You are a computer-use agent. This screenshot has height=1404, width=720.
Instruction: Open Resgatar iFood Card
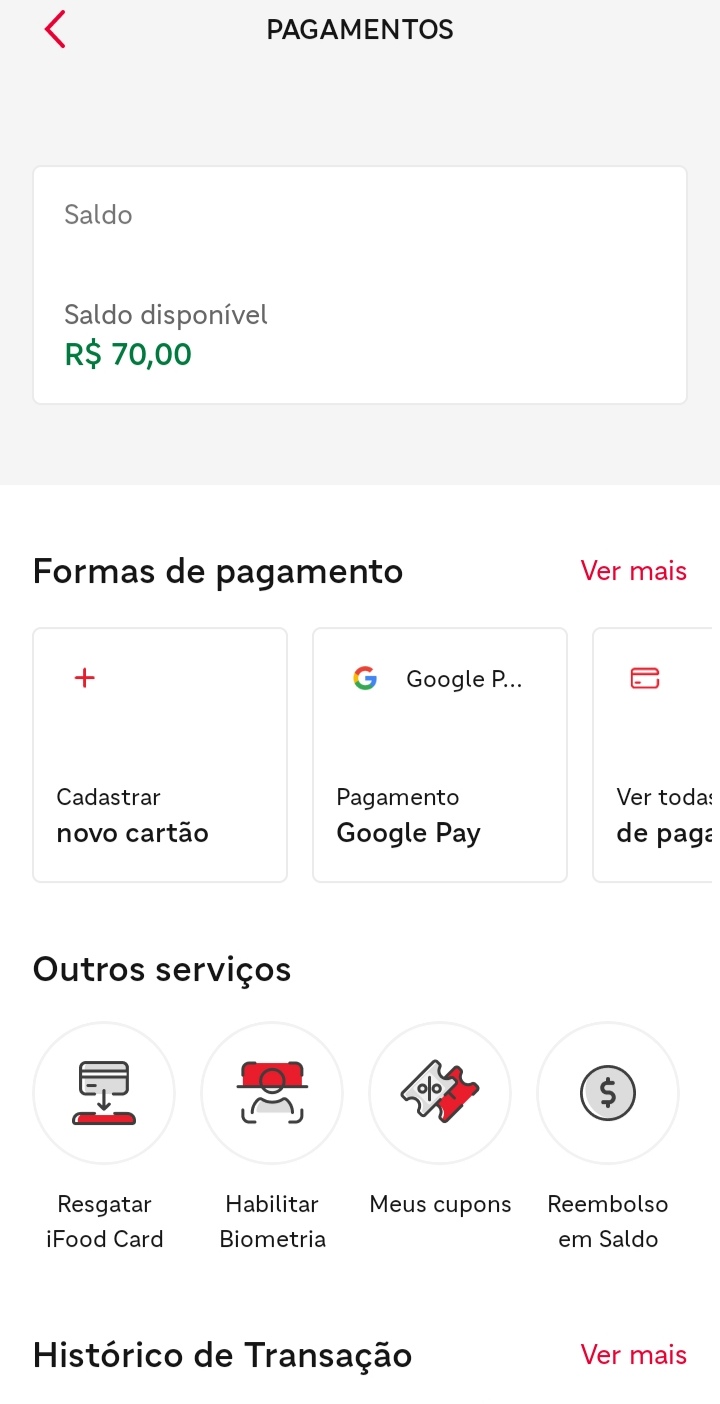pyautogui.click(x=104, y=1137)
